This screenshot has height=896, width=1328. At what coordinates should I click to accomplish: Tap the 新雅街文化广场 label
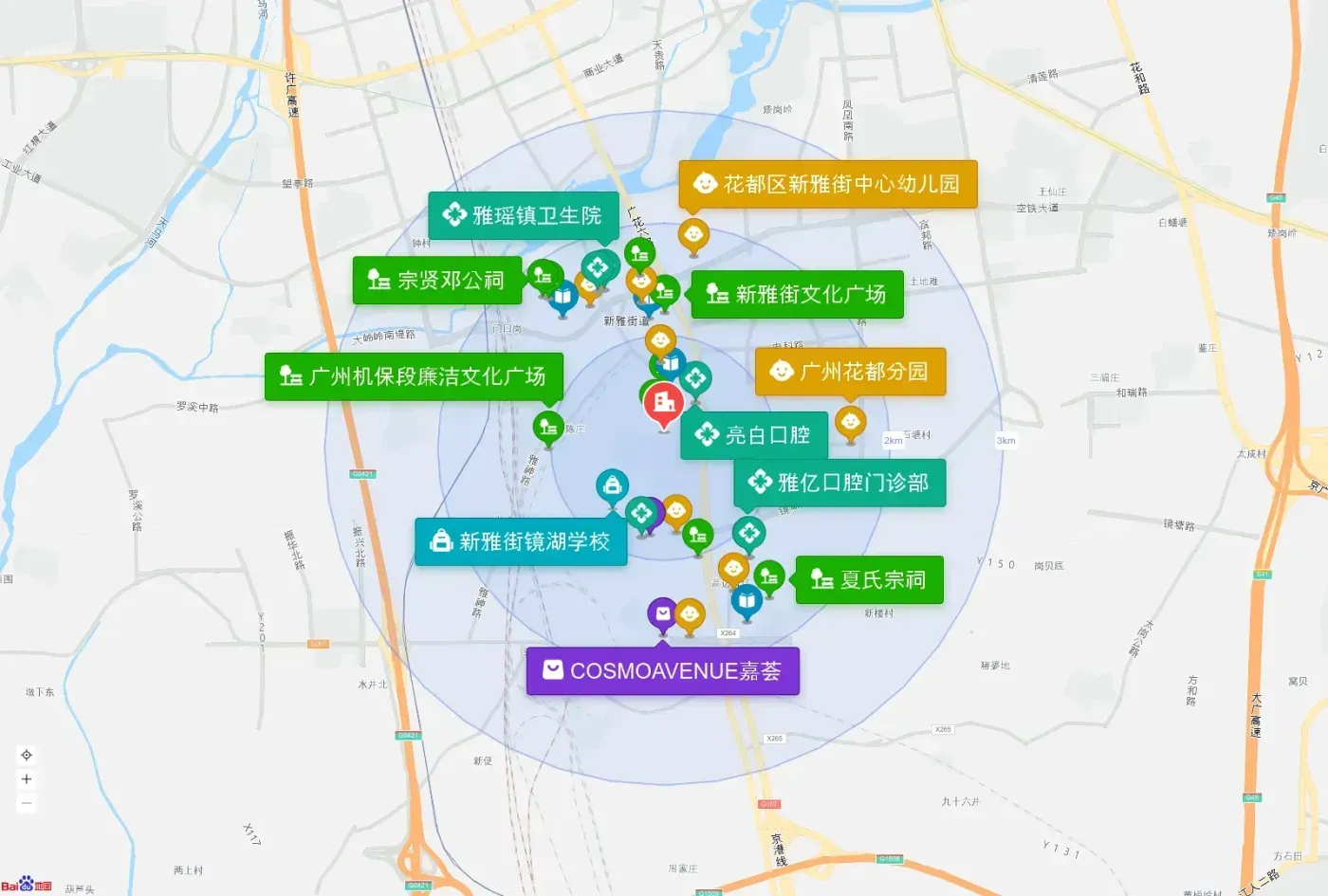point(797,295)
